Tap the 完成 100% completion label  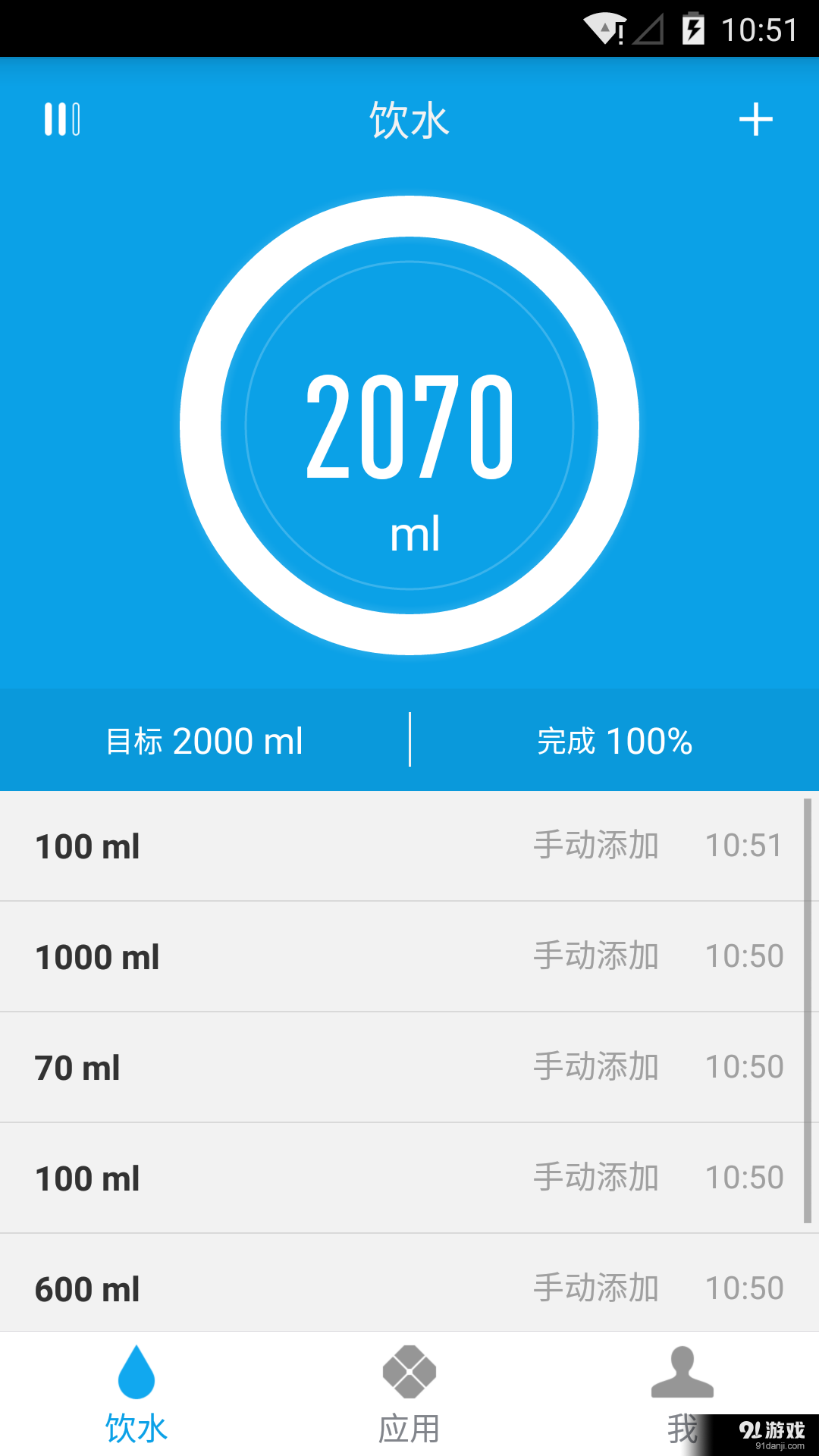(x=614, y=740)
